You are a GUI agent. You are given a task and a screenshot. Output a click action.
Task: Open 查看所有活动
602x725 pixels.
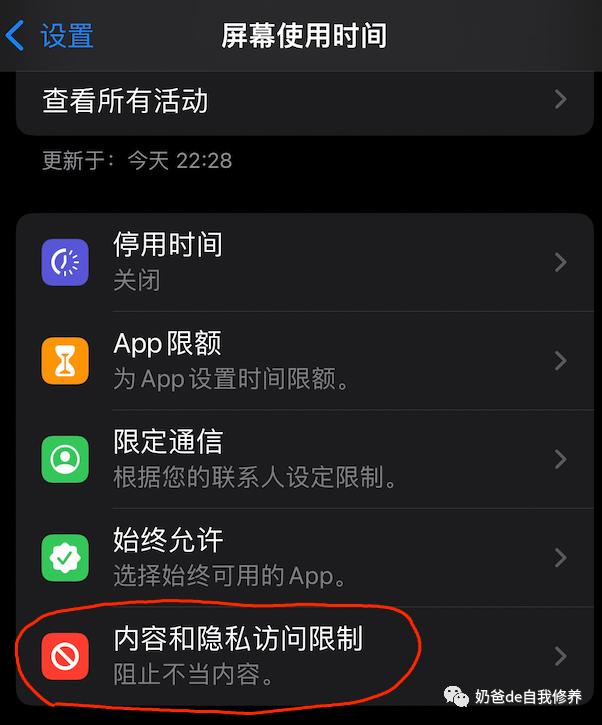pyautogui.click(x=300, y=100)
